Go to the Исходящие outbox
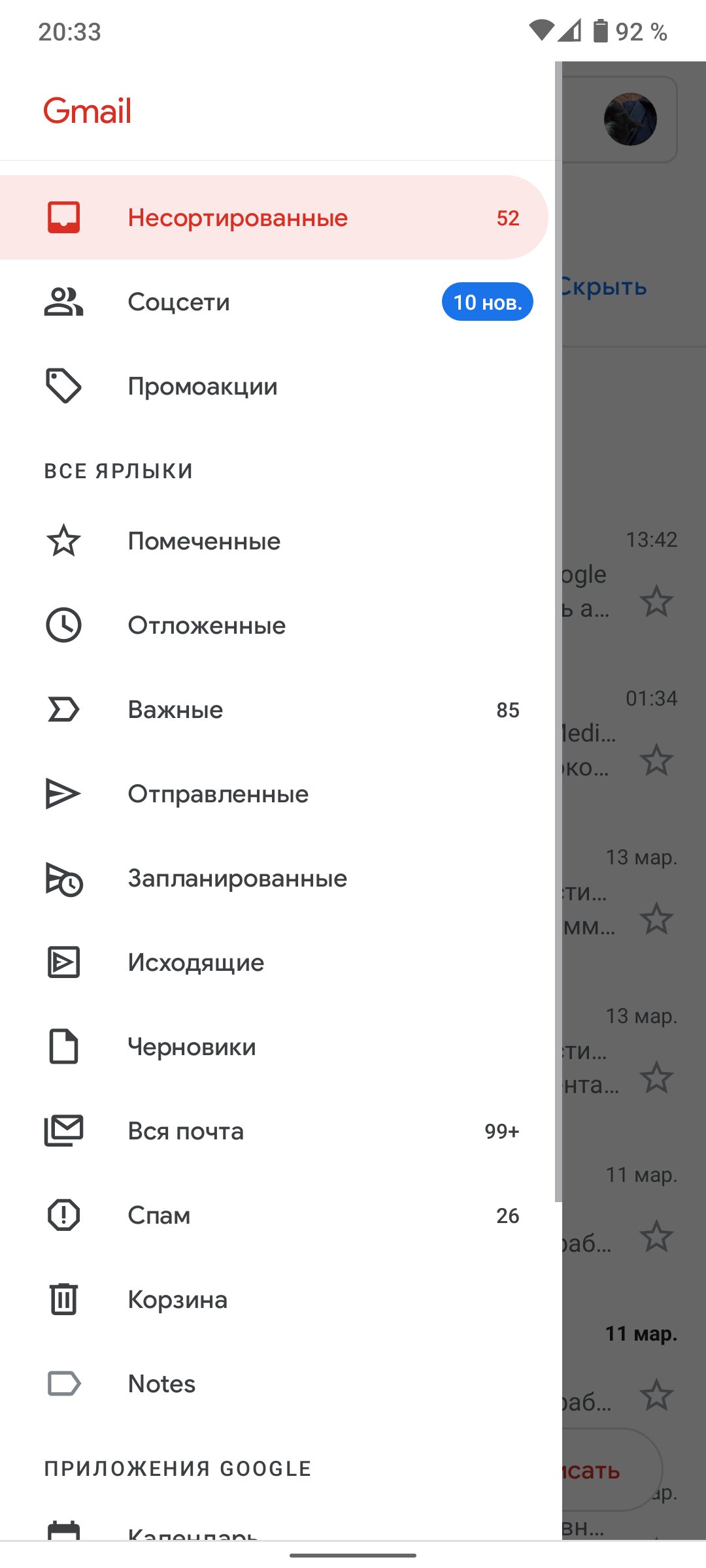 coord(274,962)
